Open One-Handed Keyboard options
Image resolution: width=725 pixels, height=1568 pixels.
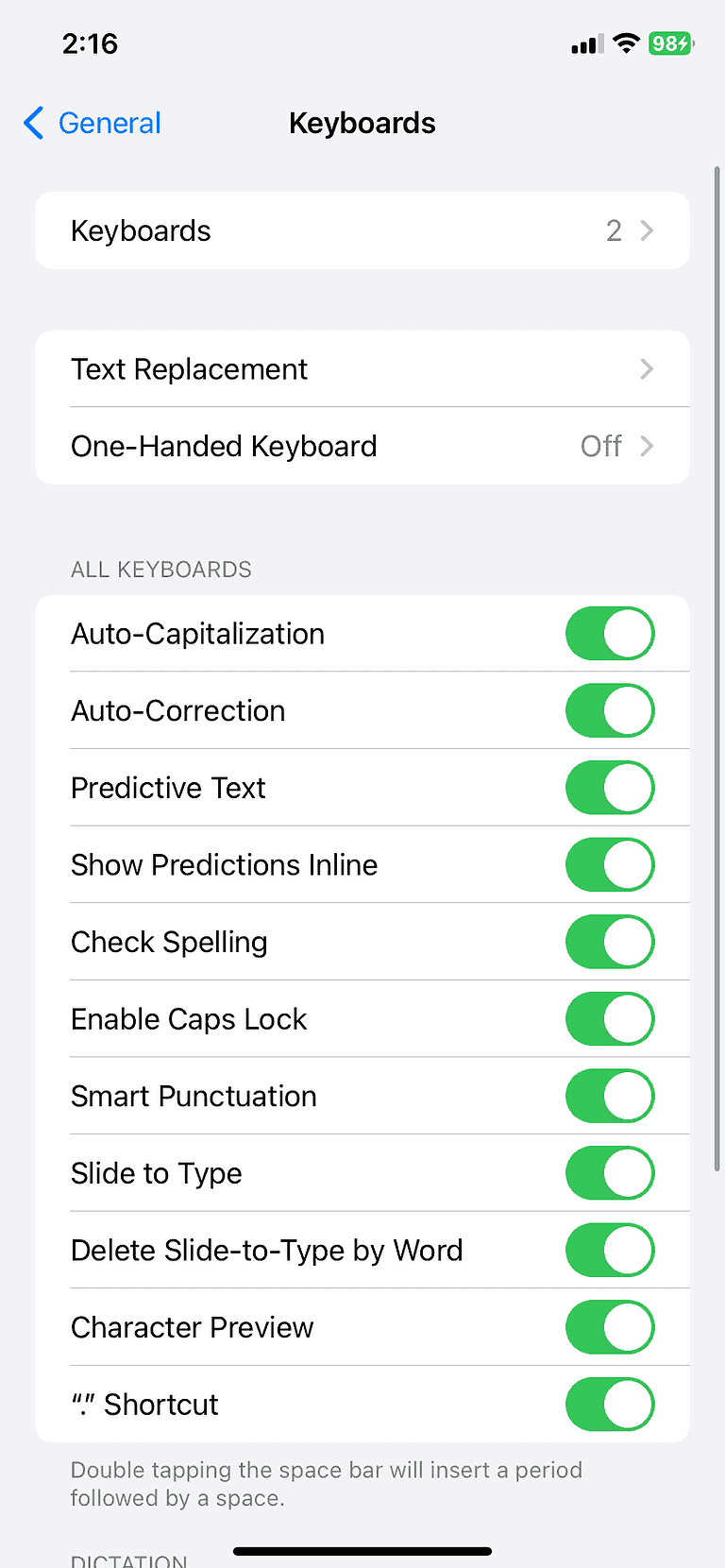[362, 446]
